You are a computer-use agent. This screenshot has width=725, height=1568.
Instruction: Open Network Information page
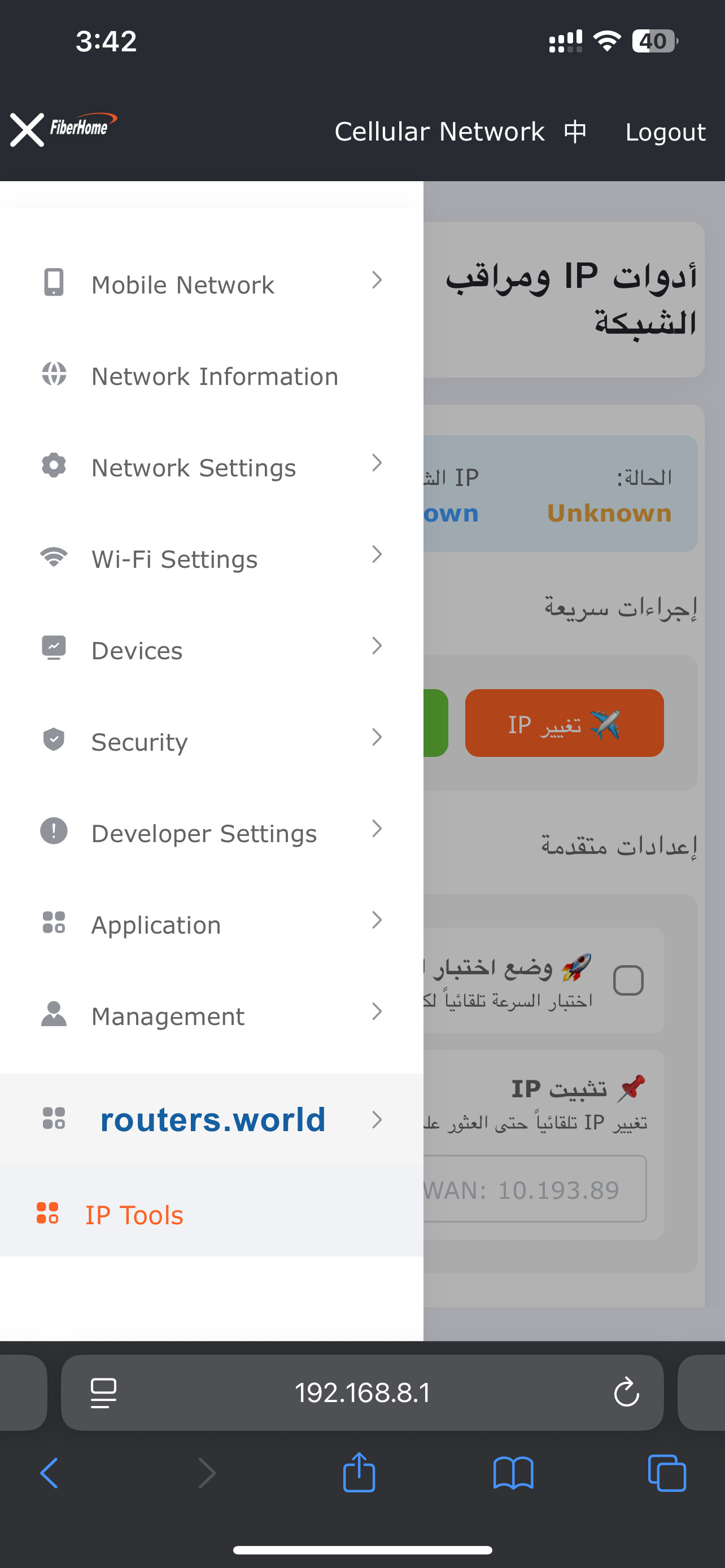[x=214, y=376]
